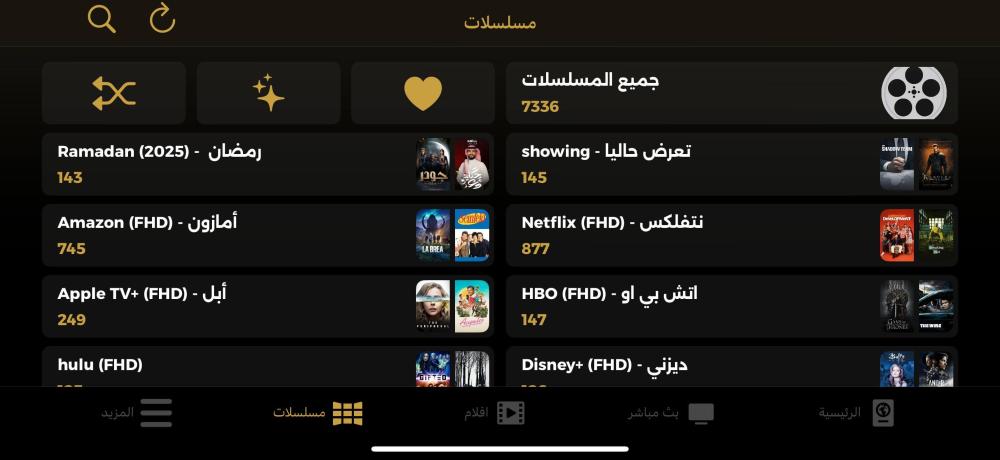Open the Ramadan (2025) category
Viewport: 1000px width, 460px height.
(x=268, y=164)
